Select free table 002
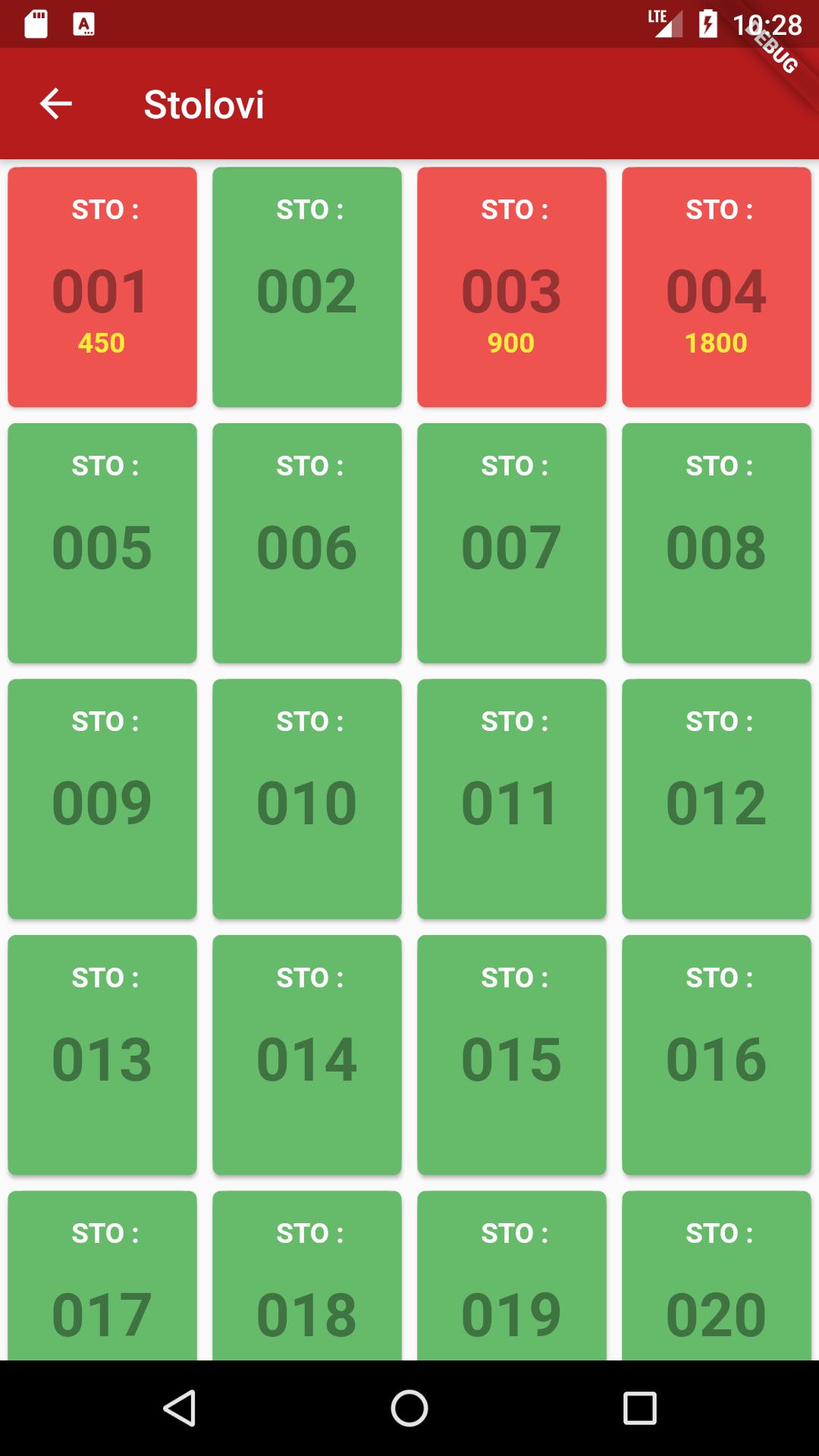 pyautogui.click(x=307, y=287)
